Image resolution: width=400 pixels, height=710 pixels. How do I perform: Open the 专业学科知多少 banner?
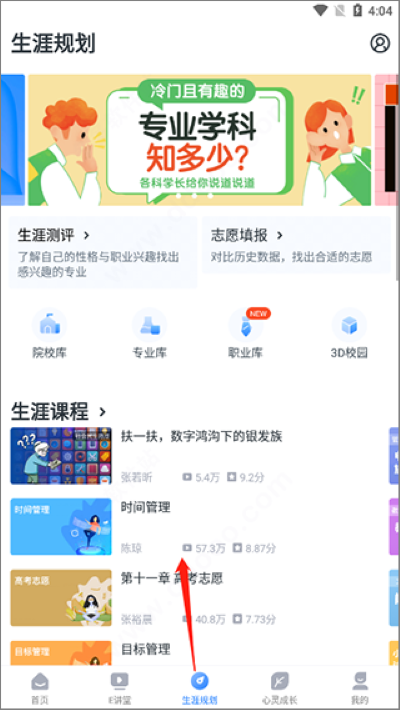(x=199, y=140)
